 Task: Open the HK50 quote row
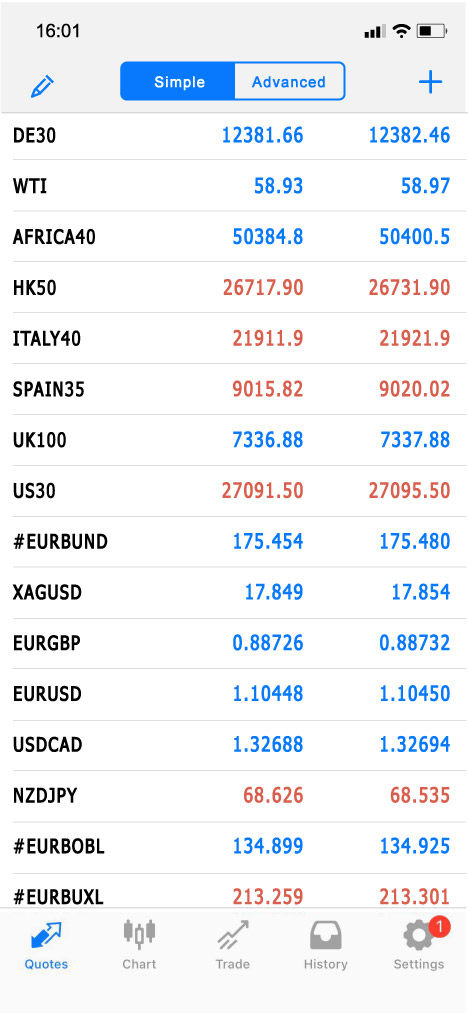(234, 287)
